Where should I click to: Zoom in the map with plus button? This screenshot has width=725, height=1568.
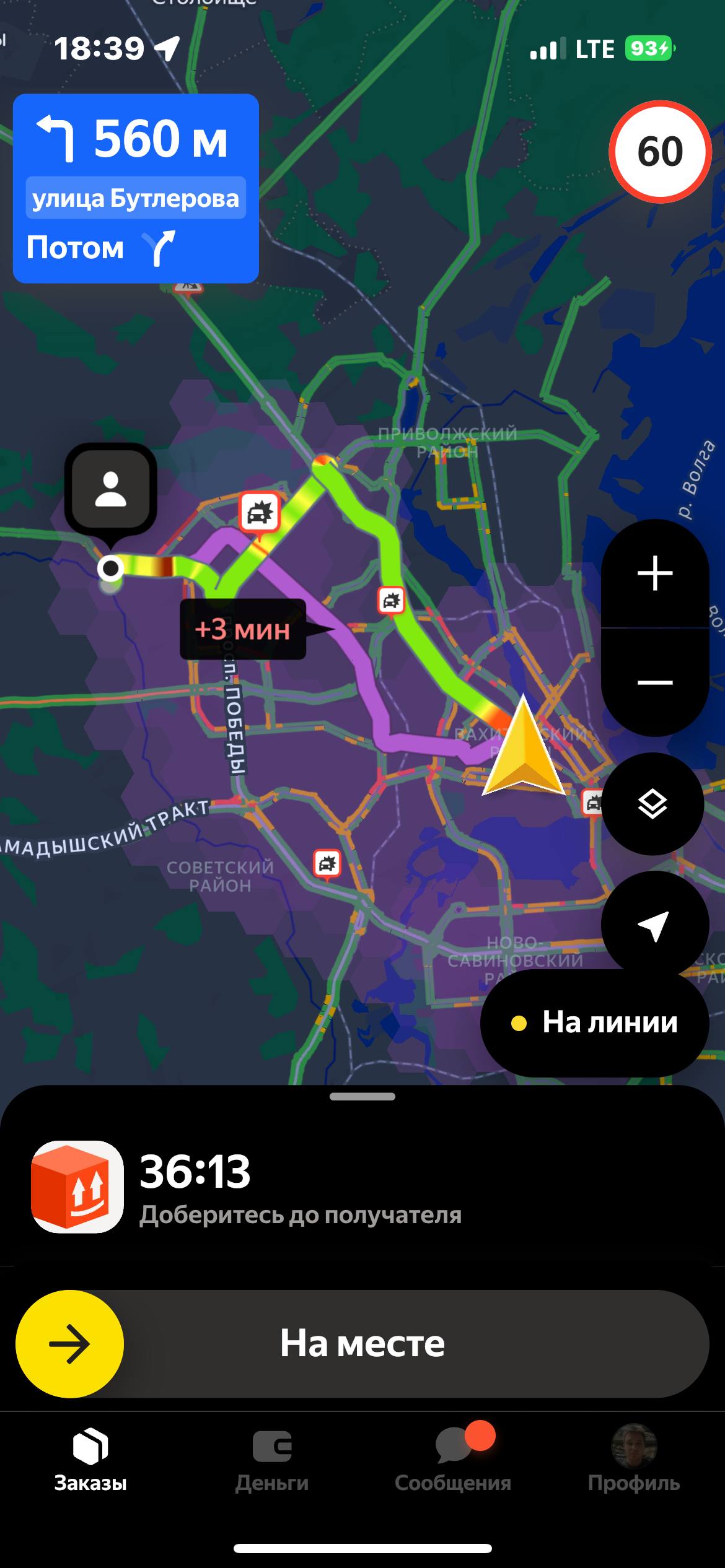[654, 573]
